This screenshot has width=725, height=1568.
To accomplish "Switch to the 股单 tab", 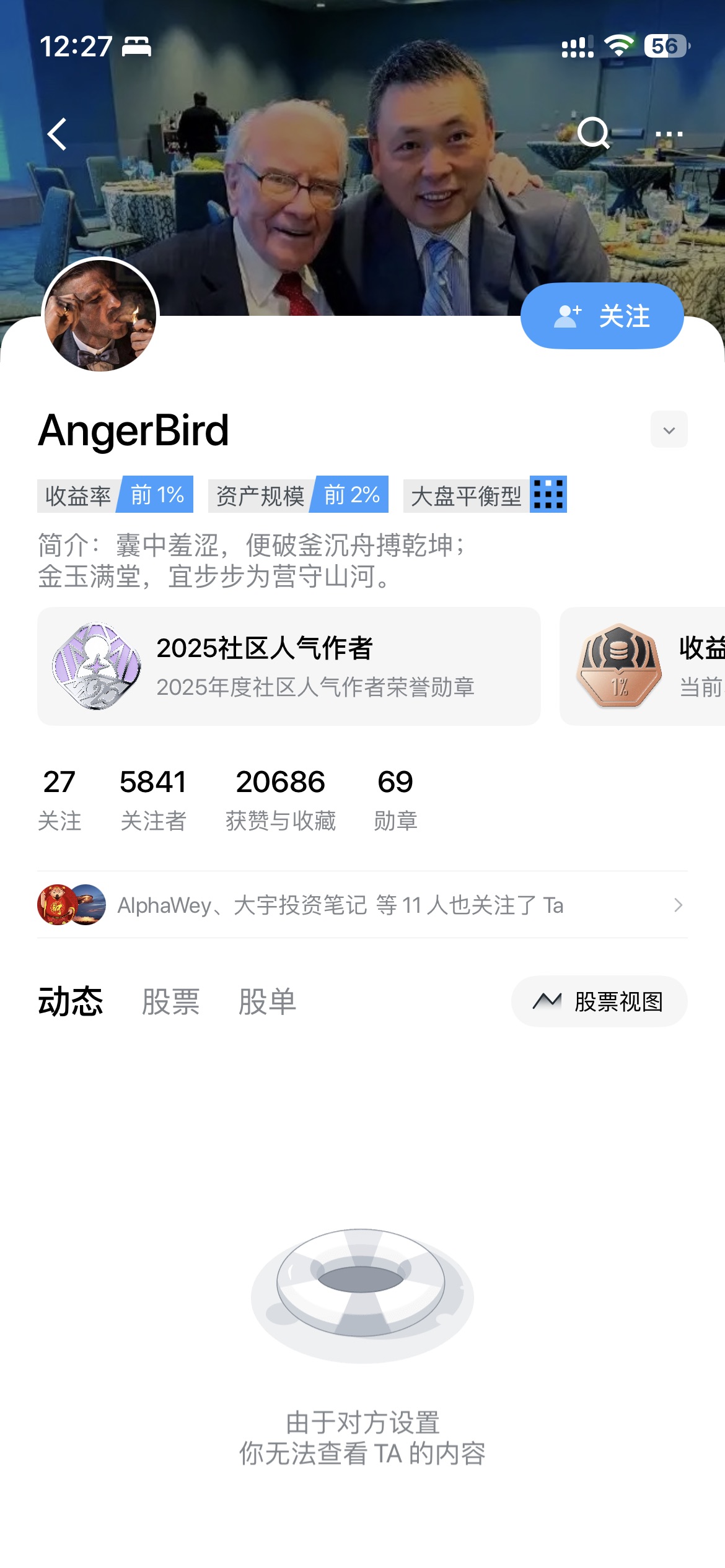I will 267,1001.
